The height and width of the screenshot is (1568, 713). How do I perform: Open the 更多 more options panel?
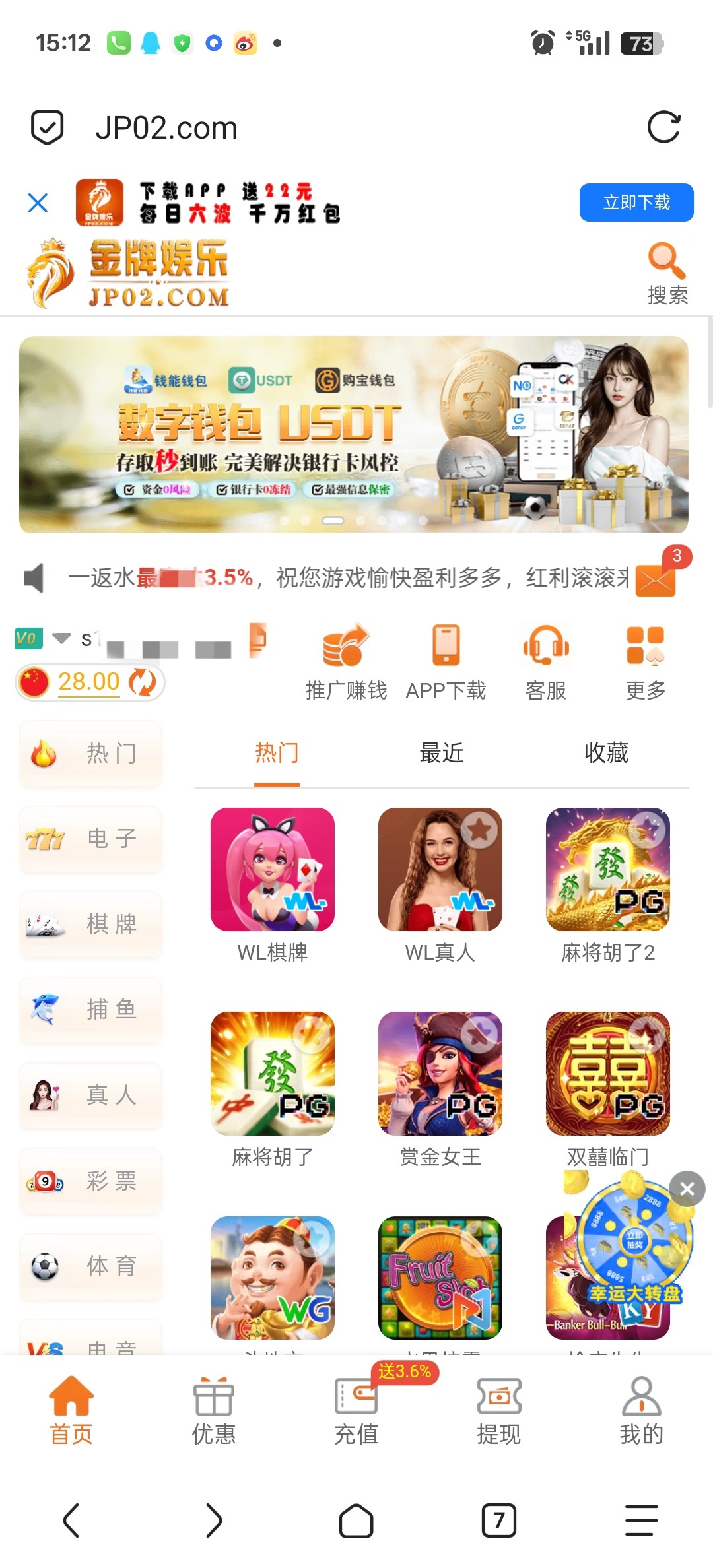coord(645,643)
